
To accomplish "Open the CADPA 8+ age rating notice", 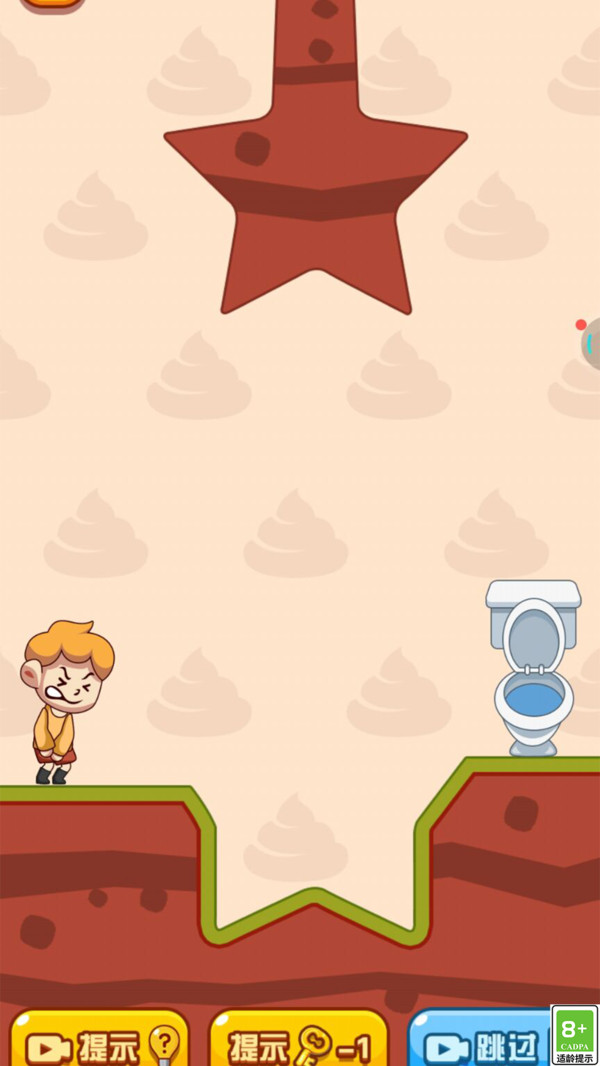I will click(x=575, y=1036).
